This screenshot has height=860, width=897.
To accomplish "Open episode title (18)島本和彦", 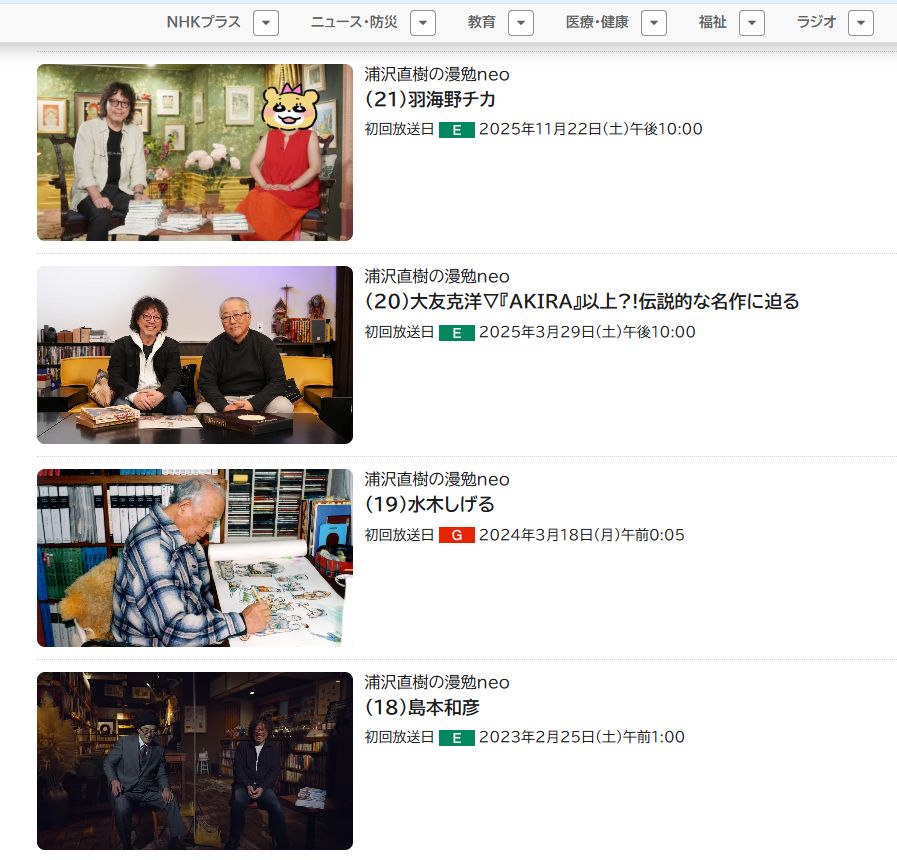I will coord(422,708).
